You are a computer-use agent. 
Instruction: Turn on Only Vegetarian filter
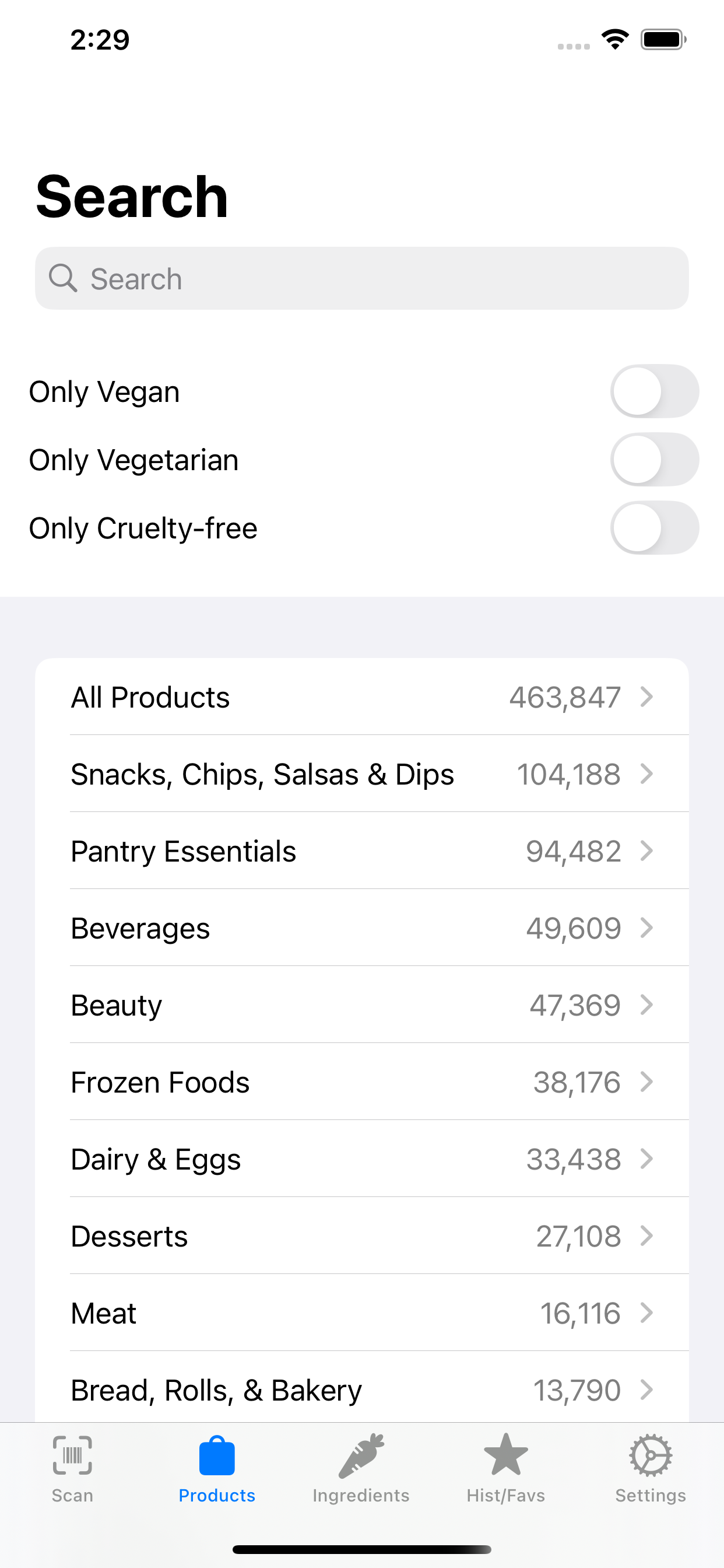tap(654, 460)
